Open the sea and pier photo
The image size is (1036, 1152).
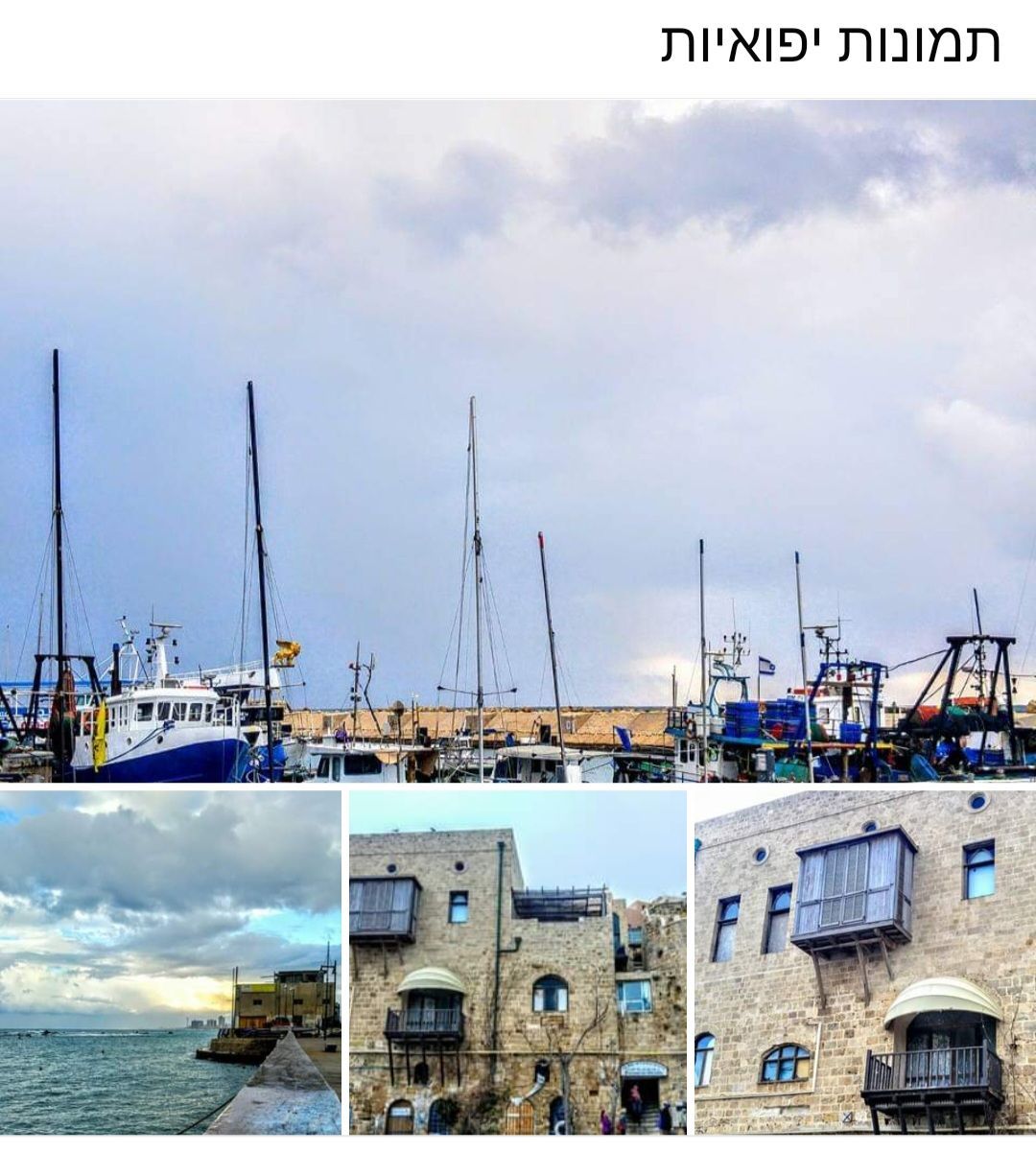[x=170, y=962]
